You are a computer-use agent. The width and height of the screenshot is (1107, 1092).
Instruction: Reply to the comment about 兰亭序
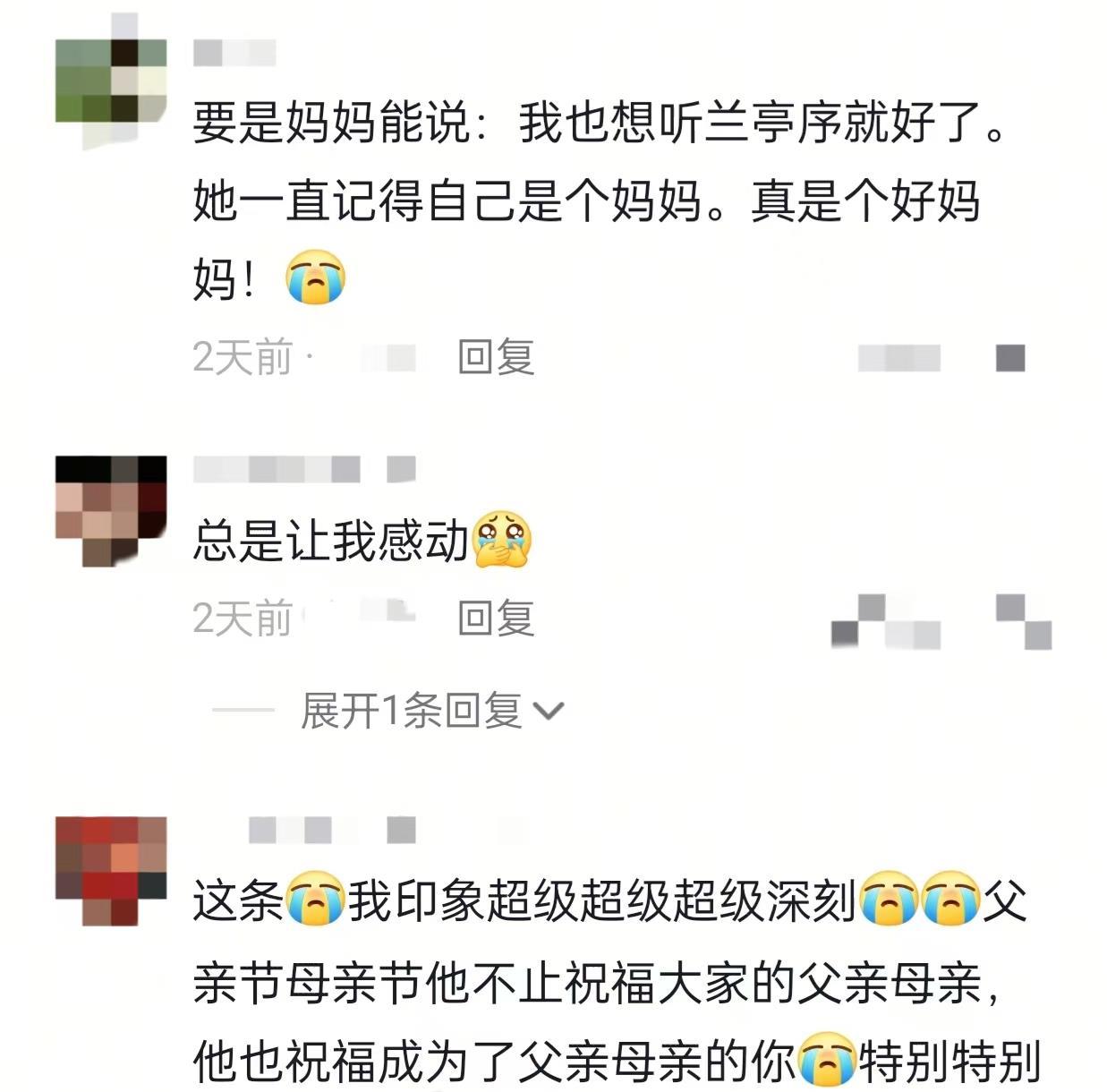(496, 357)
